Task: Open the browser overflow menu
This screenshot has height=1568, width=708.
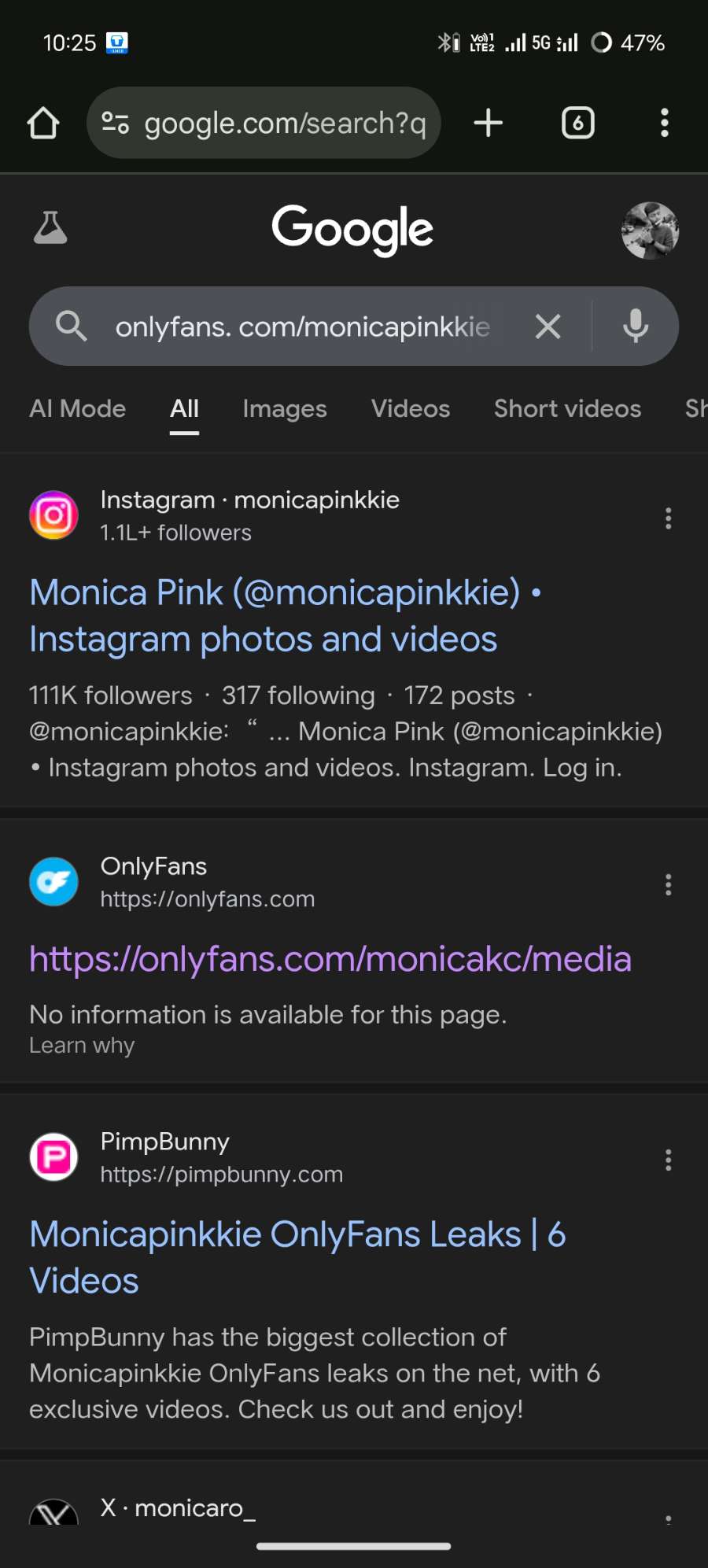Action: 665,123
